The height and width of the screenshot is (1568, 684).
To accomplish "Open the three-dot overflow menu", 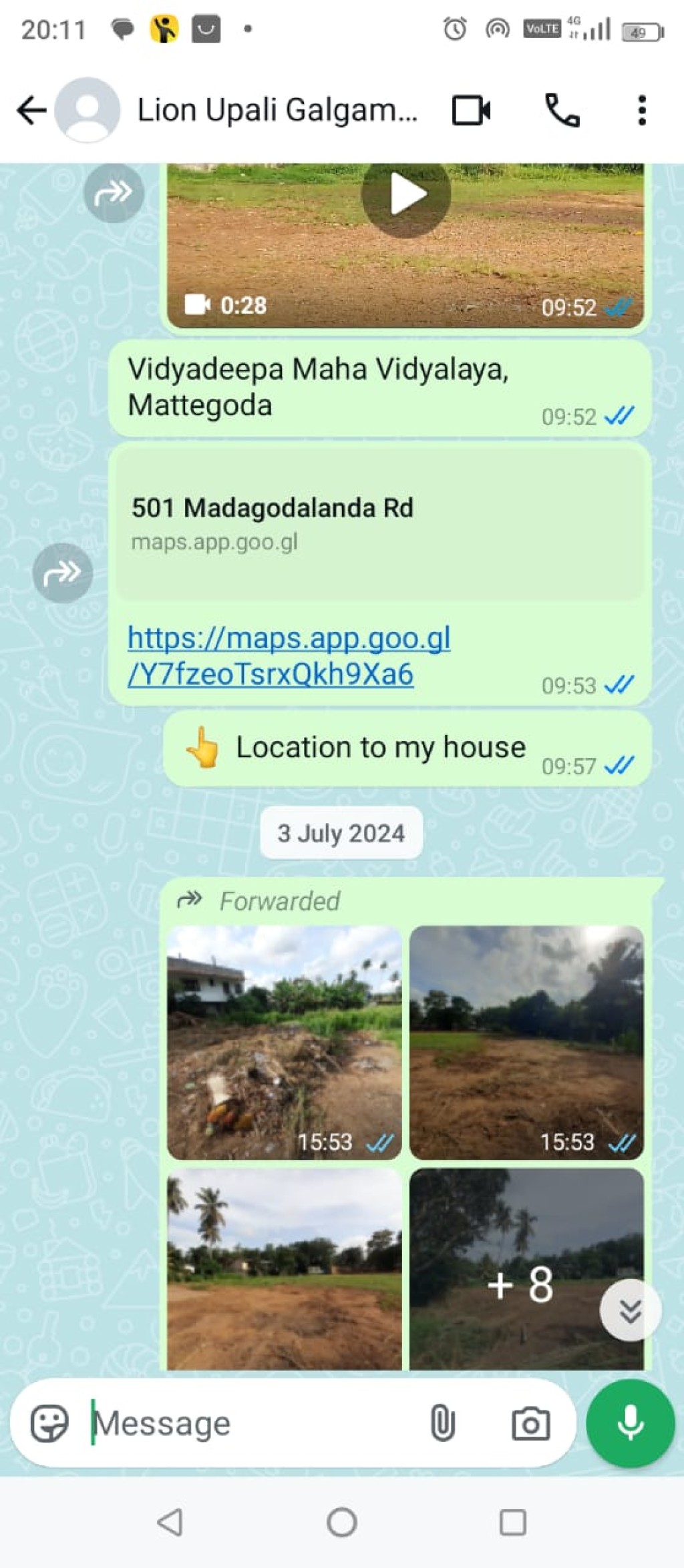I will click(642, 110).
